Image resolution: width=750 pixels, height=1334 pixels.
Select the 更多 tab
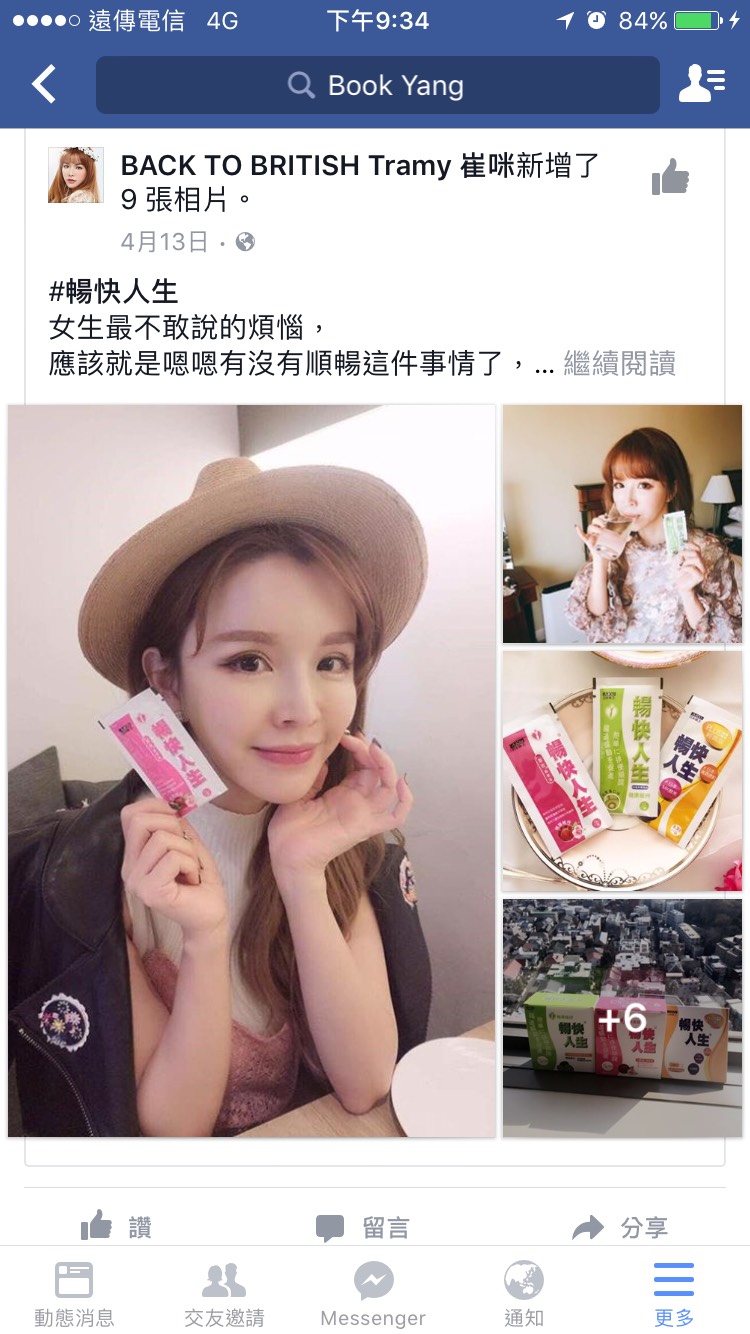(x=673, y=1293)
